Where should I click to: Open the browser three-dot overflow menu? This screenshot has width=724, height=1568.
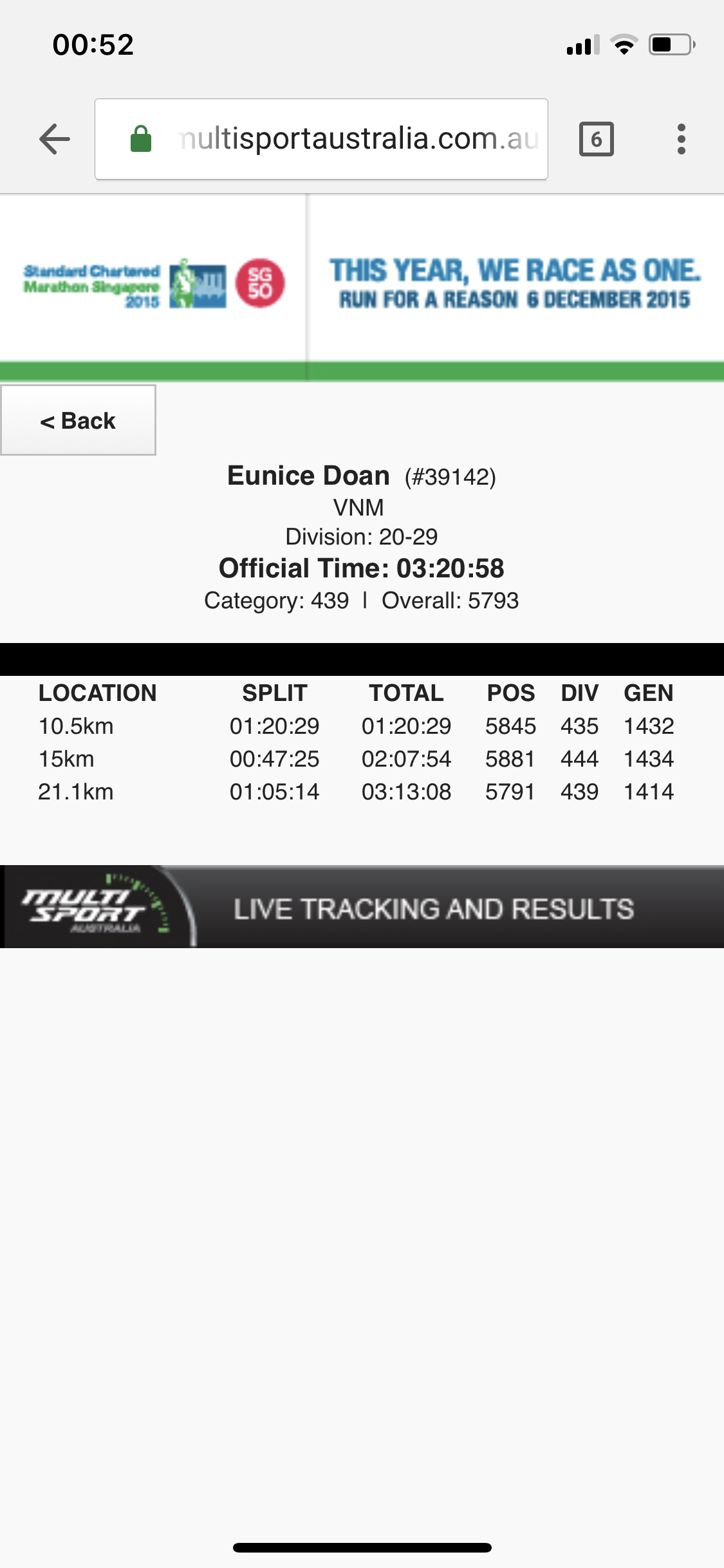682,139
